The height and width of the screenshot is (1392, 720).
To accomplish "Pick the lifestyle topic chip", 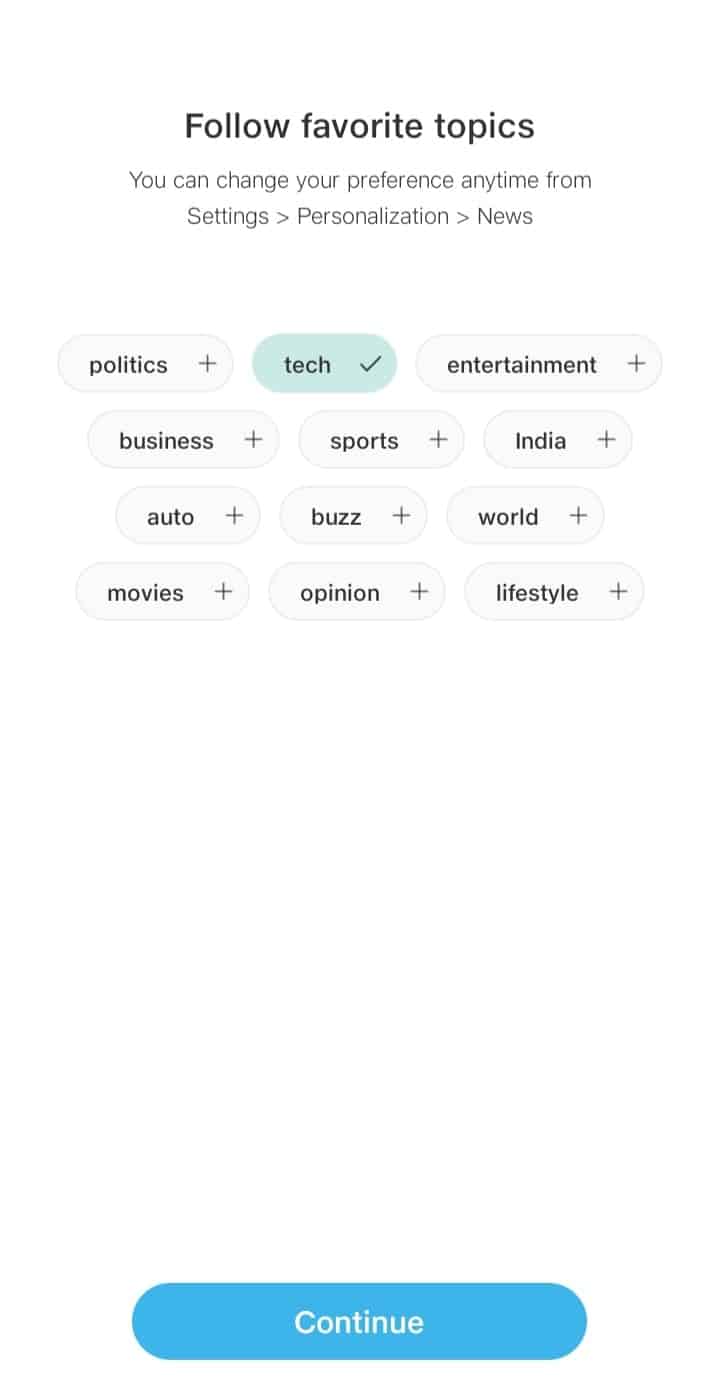I will (554, 592).
